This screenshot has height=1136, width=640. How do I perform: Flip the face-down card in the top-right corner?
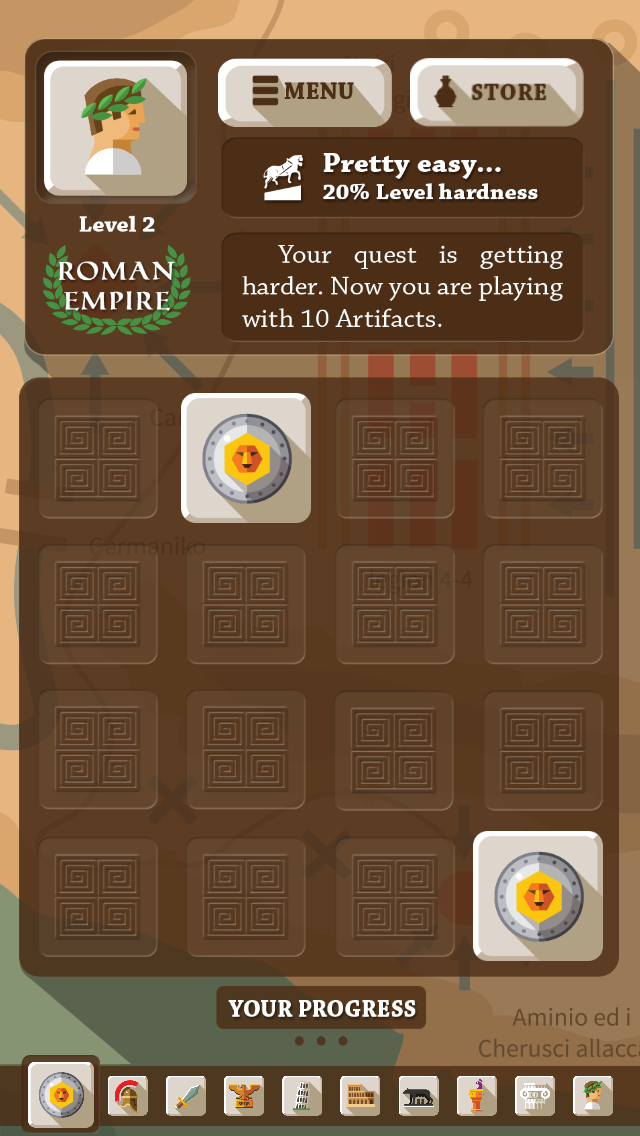point(543,458)
